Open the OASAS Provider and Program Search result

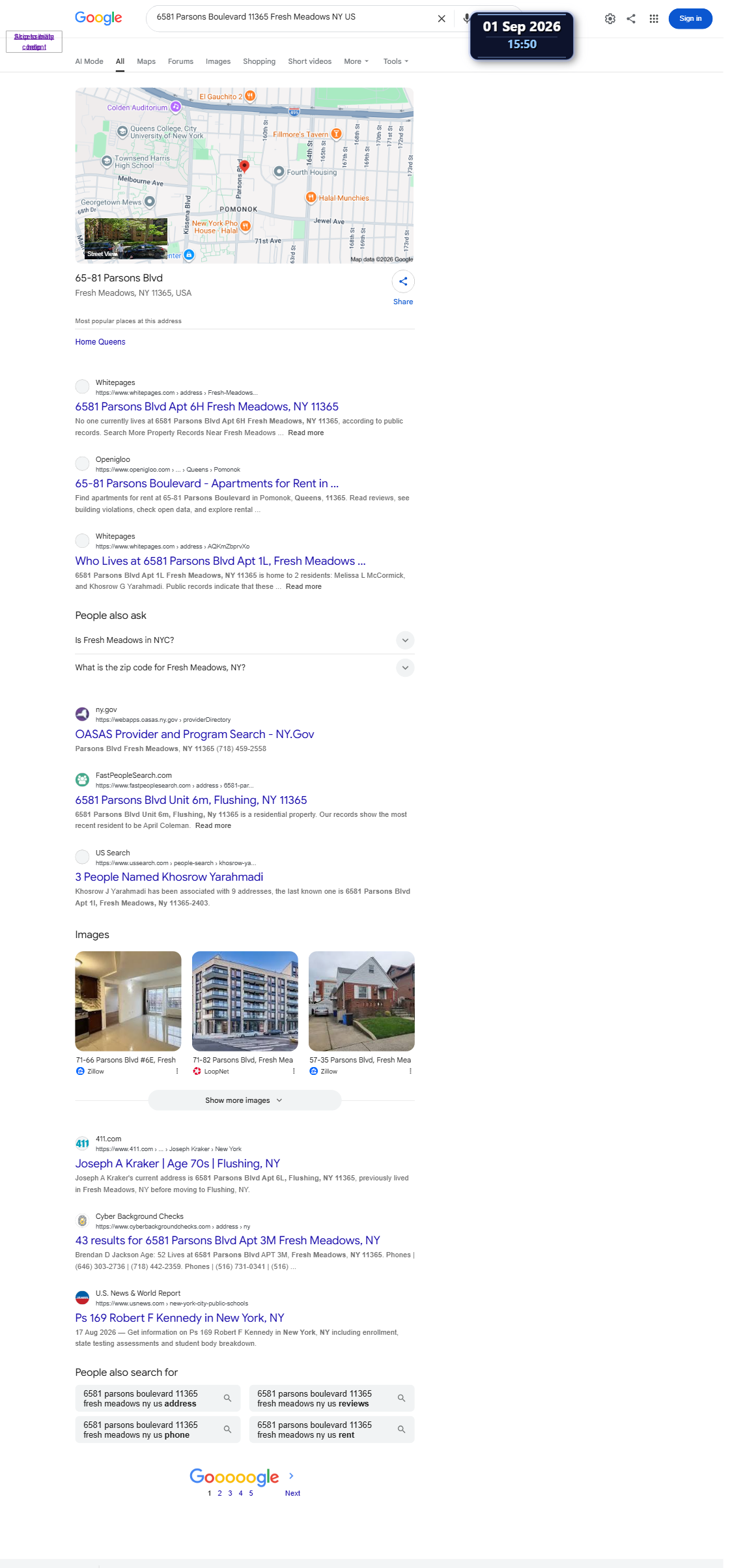195,734
